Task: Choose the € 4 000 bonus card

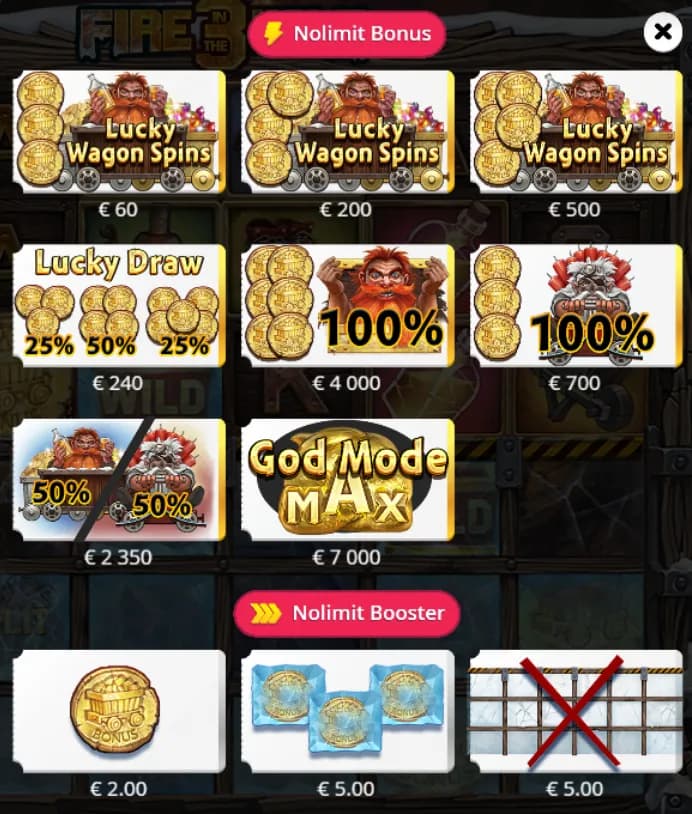Action: [347, 306]
